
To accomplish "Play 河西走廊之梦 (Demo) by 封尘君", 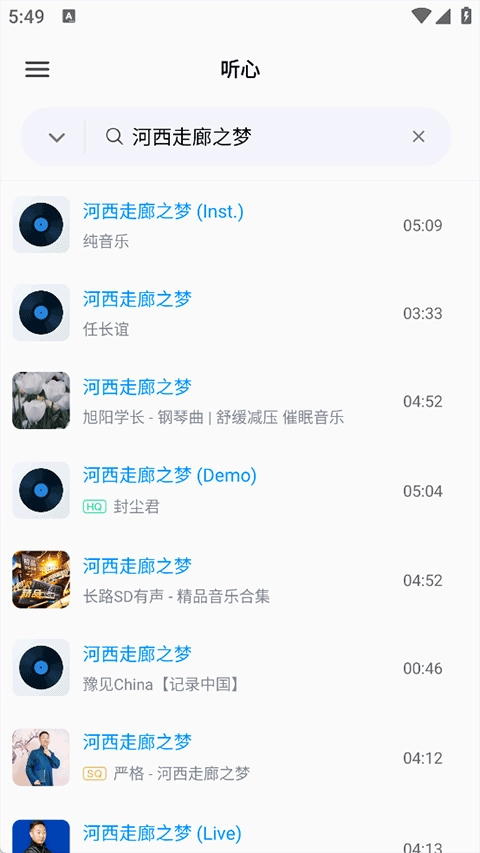I will pyautogui.click(x=240, y=490).
